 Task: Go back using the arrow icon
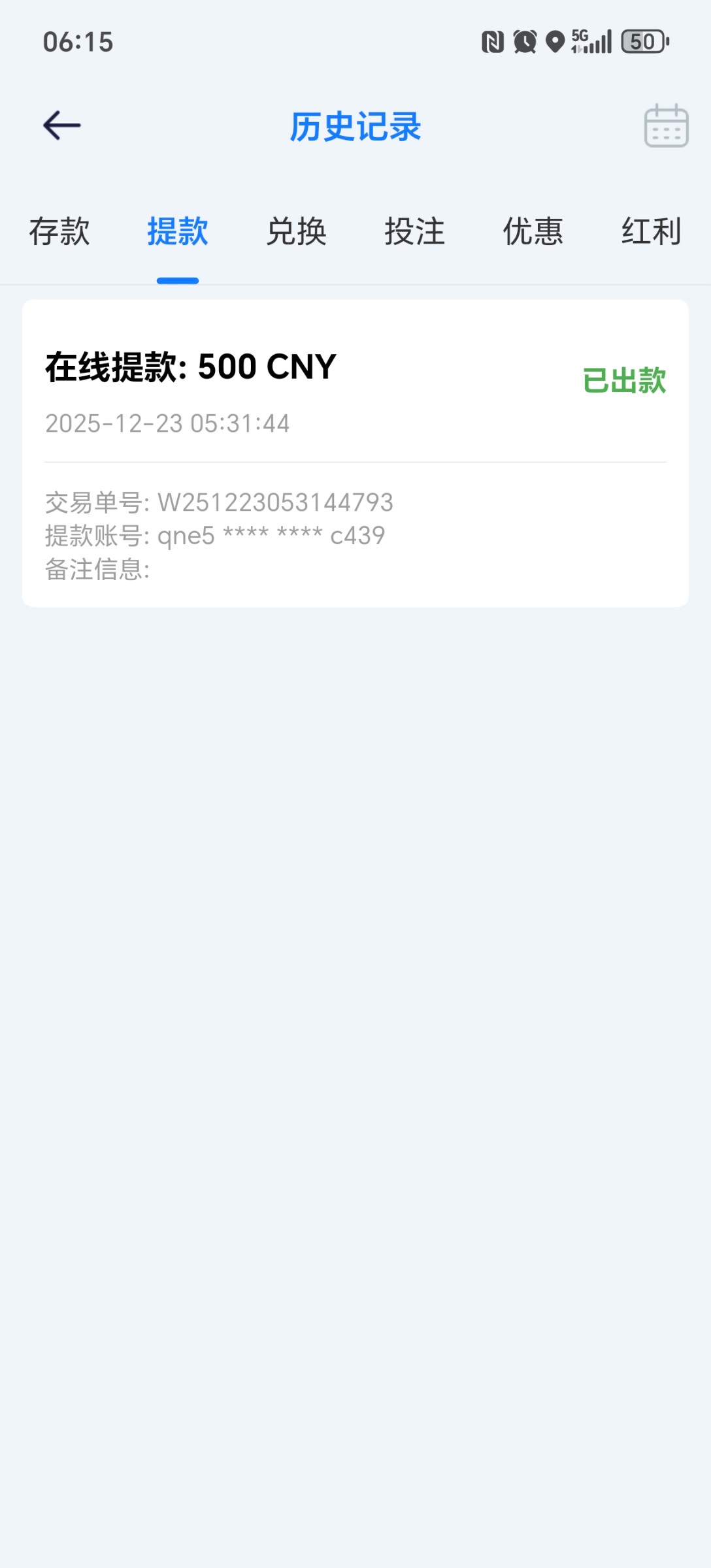62,125
